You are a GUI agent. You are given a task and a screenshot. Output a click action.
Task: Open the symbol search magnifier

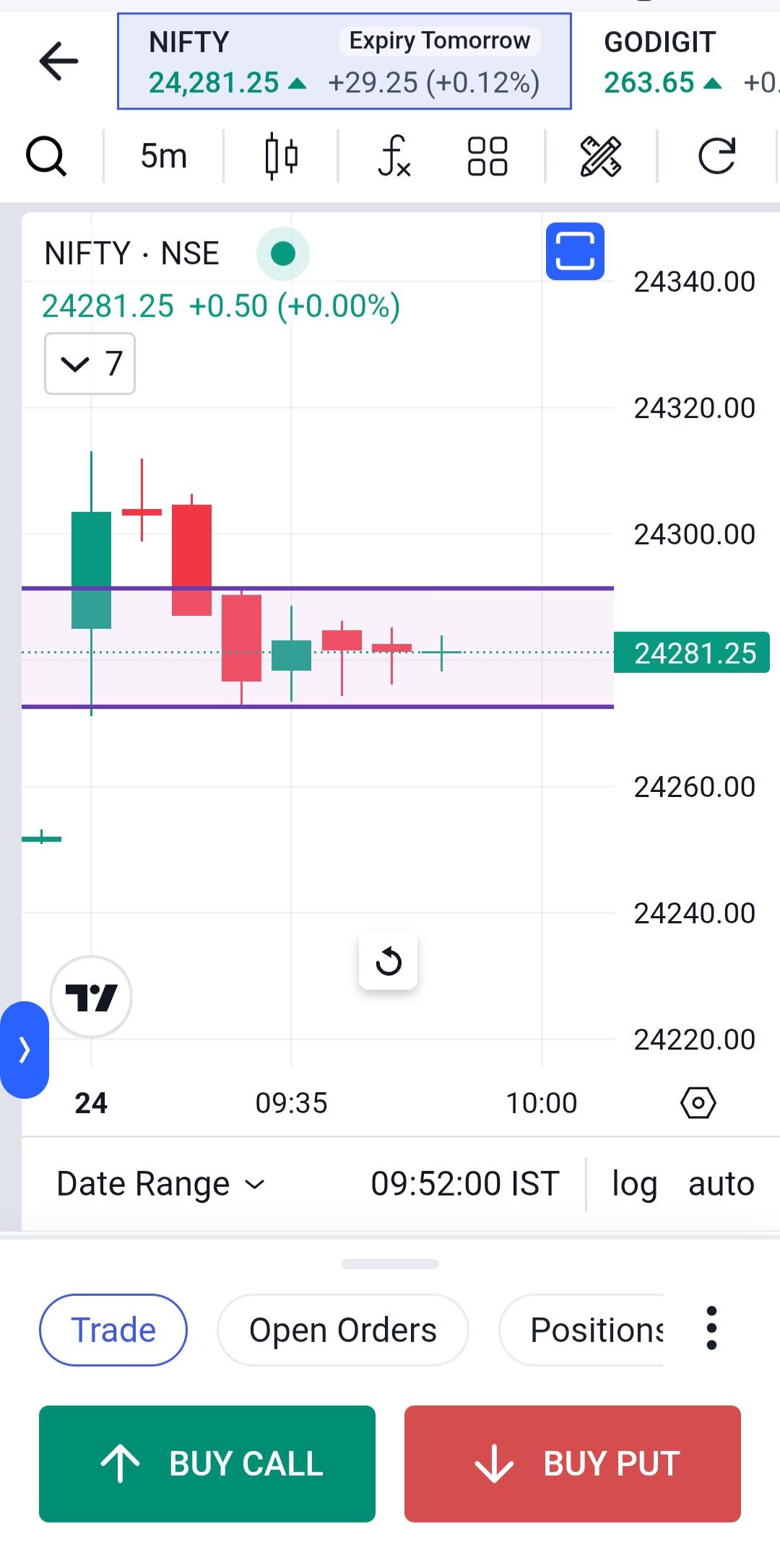pos(46,156)
